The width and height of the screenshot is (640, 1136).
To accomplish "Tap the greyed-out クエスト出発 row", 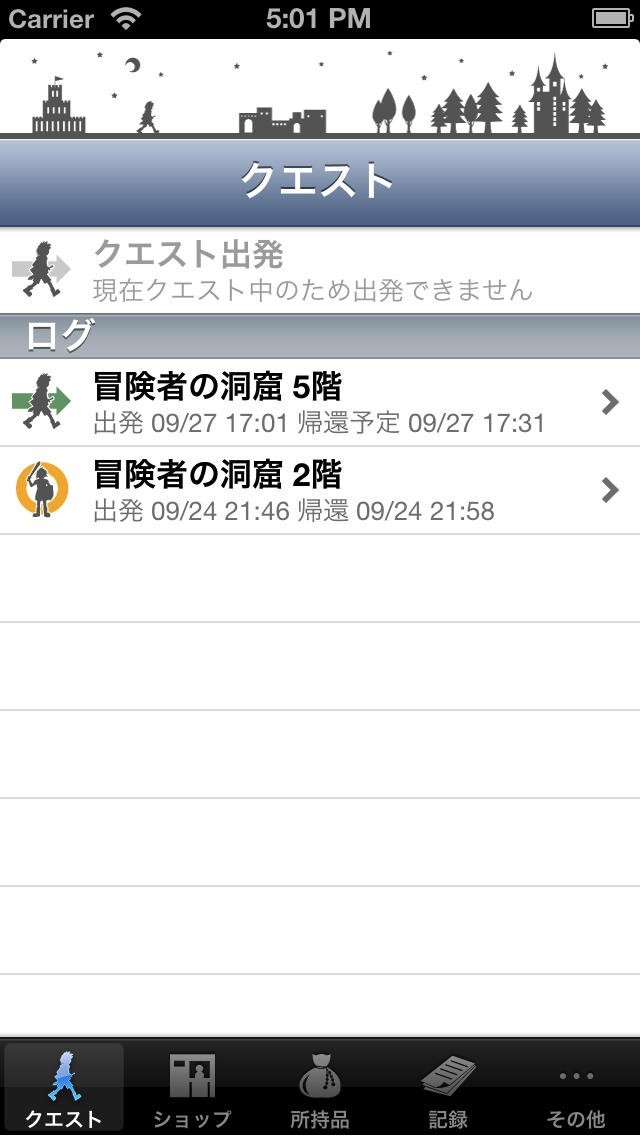I will point(320,270).
